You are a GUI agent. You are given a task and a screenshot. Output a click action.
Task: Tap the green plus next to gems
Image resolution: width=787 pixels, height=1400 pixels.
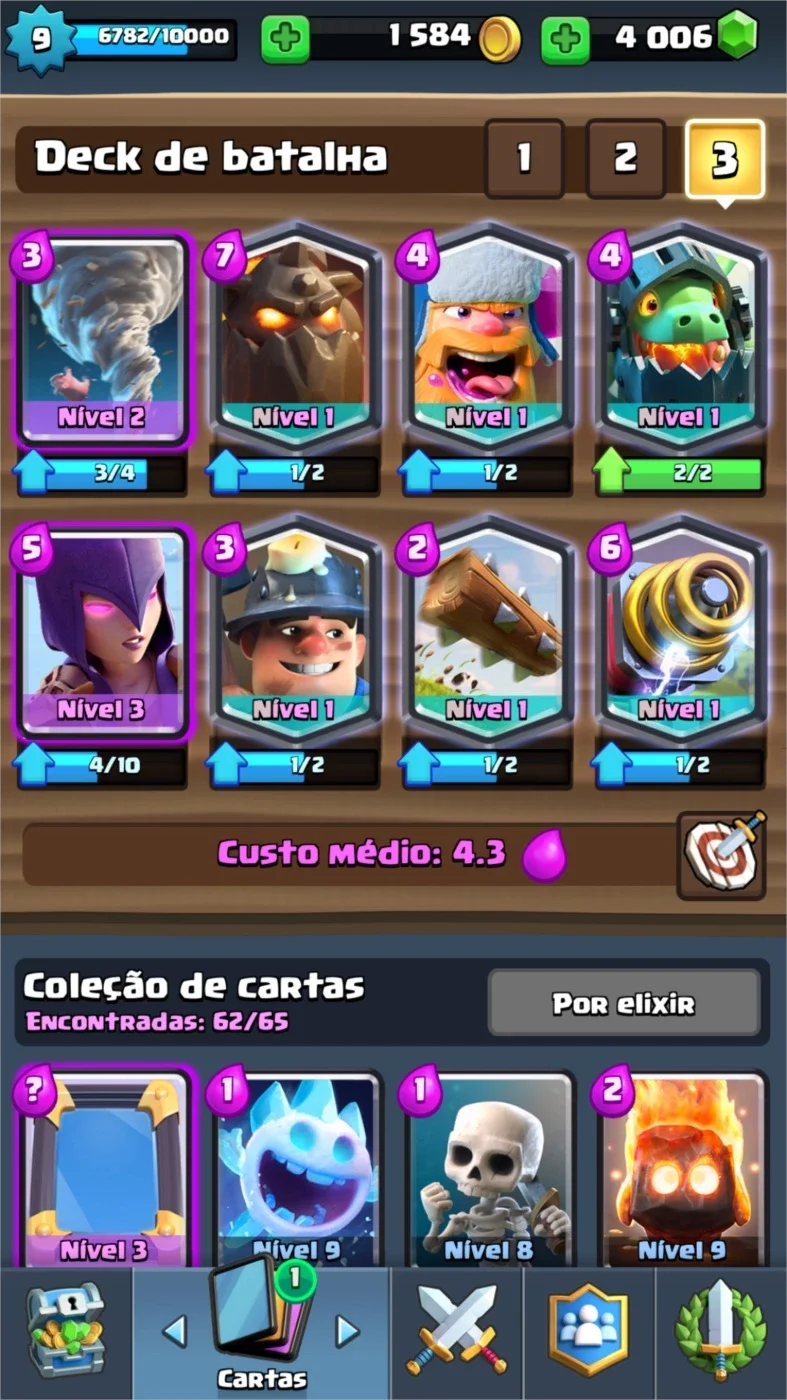(566, 40)
